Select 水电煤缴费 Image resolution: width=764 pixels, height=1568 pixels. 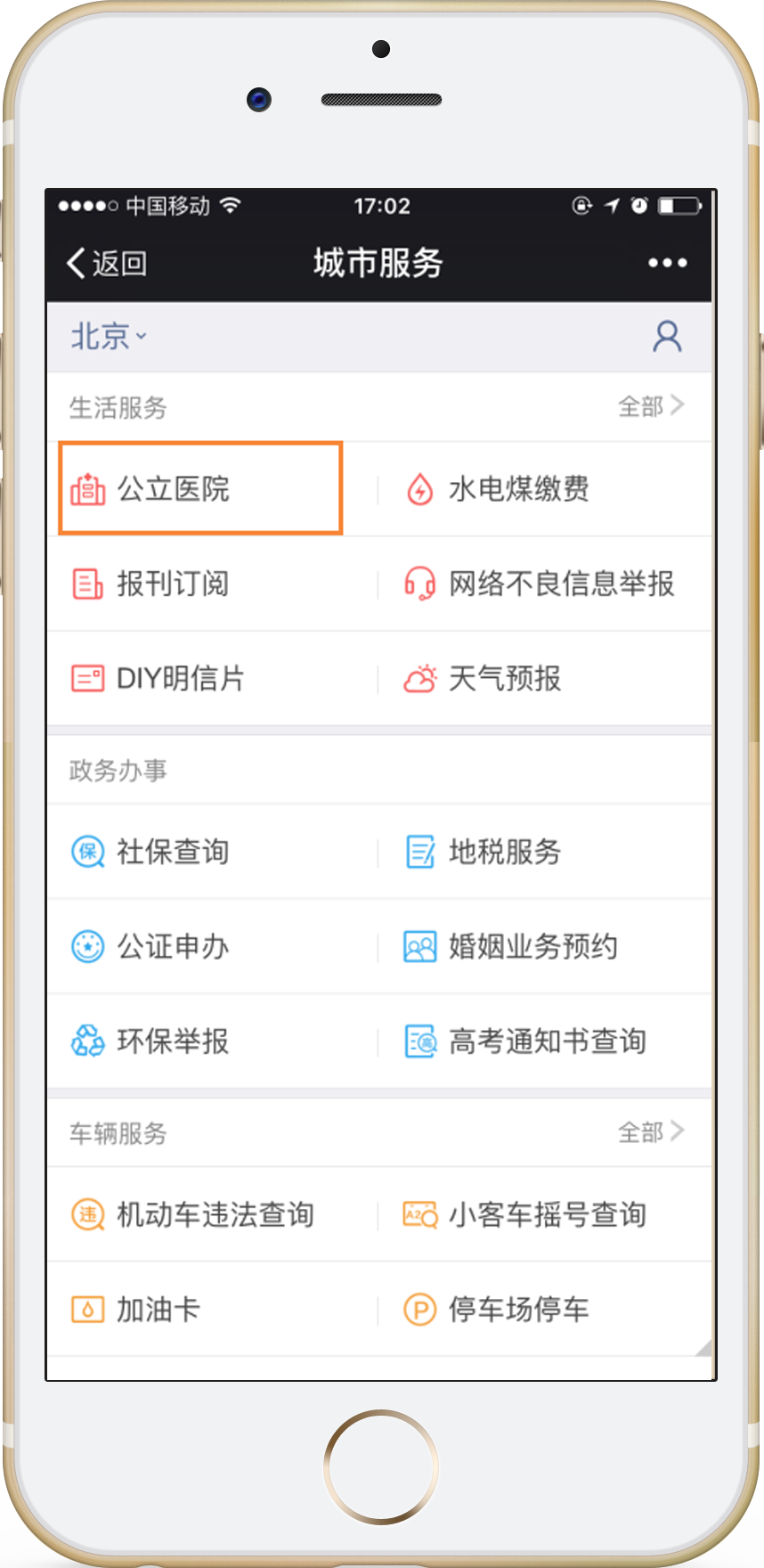(518, 489)
